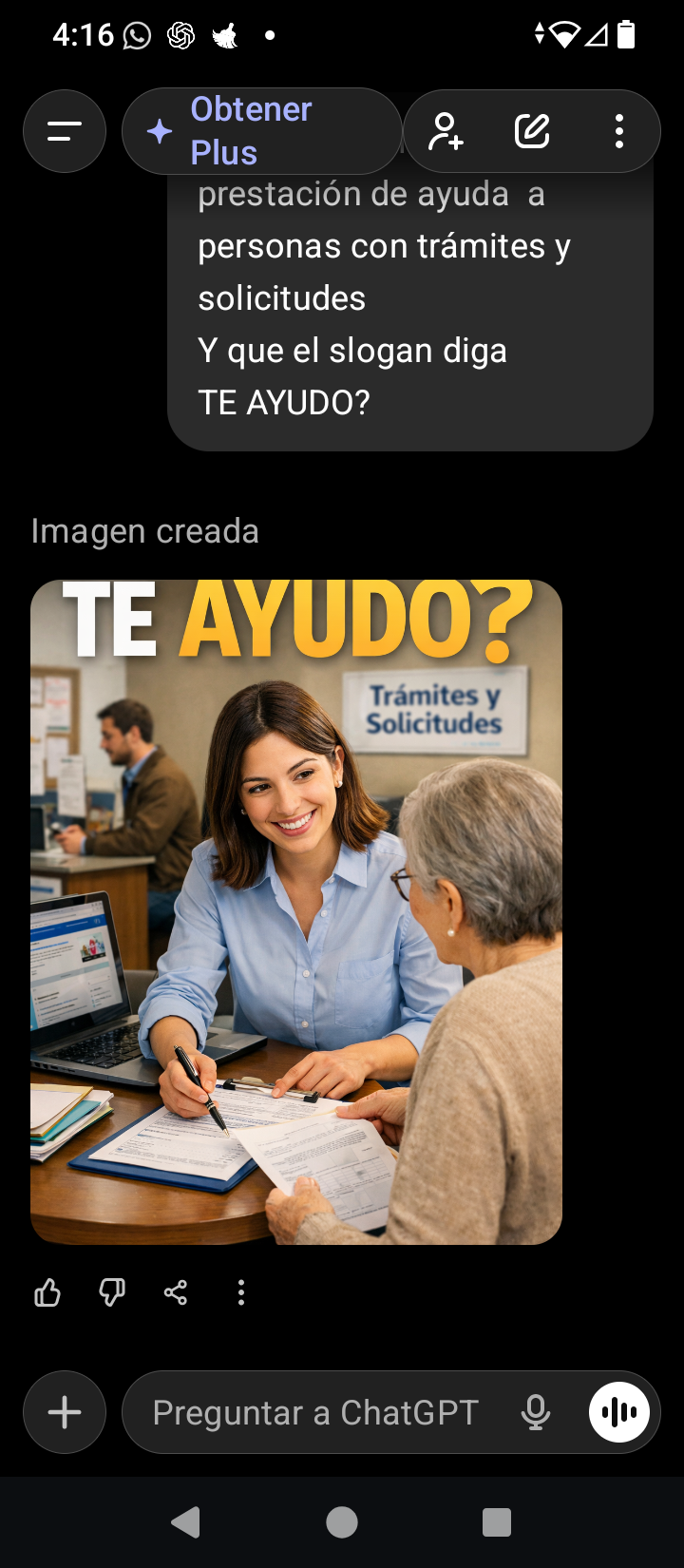
Task: Go back with the system back button
Action: (x=186, y=1522)
